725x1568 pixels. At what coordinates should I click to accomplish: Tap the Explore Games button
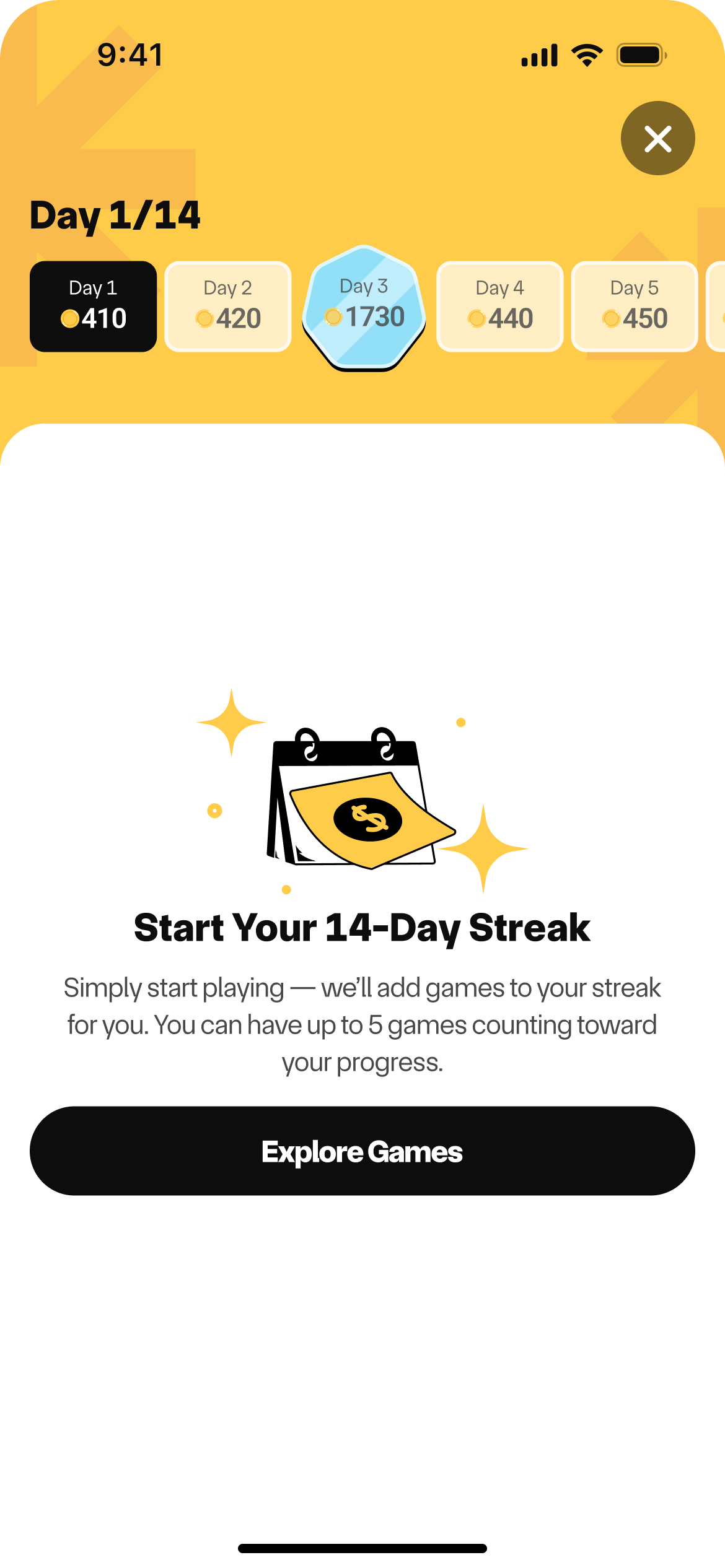(x=362, y=1151)
